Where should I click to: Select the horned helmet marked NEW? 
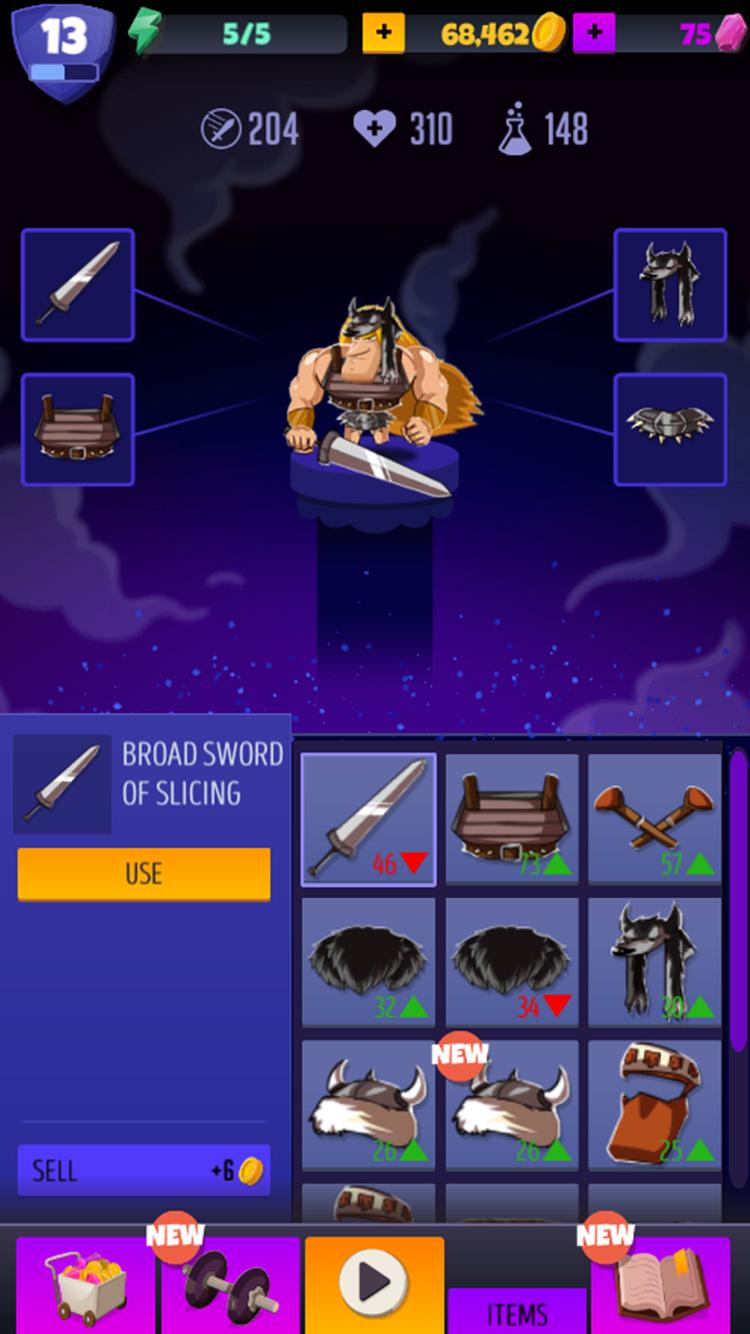(512, 1104)
